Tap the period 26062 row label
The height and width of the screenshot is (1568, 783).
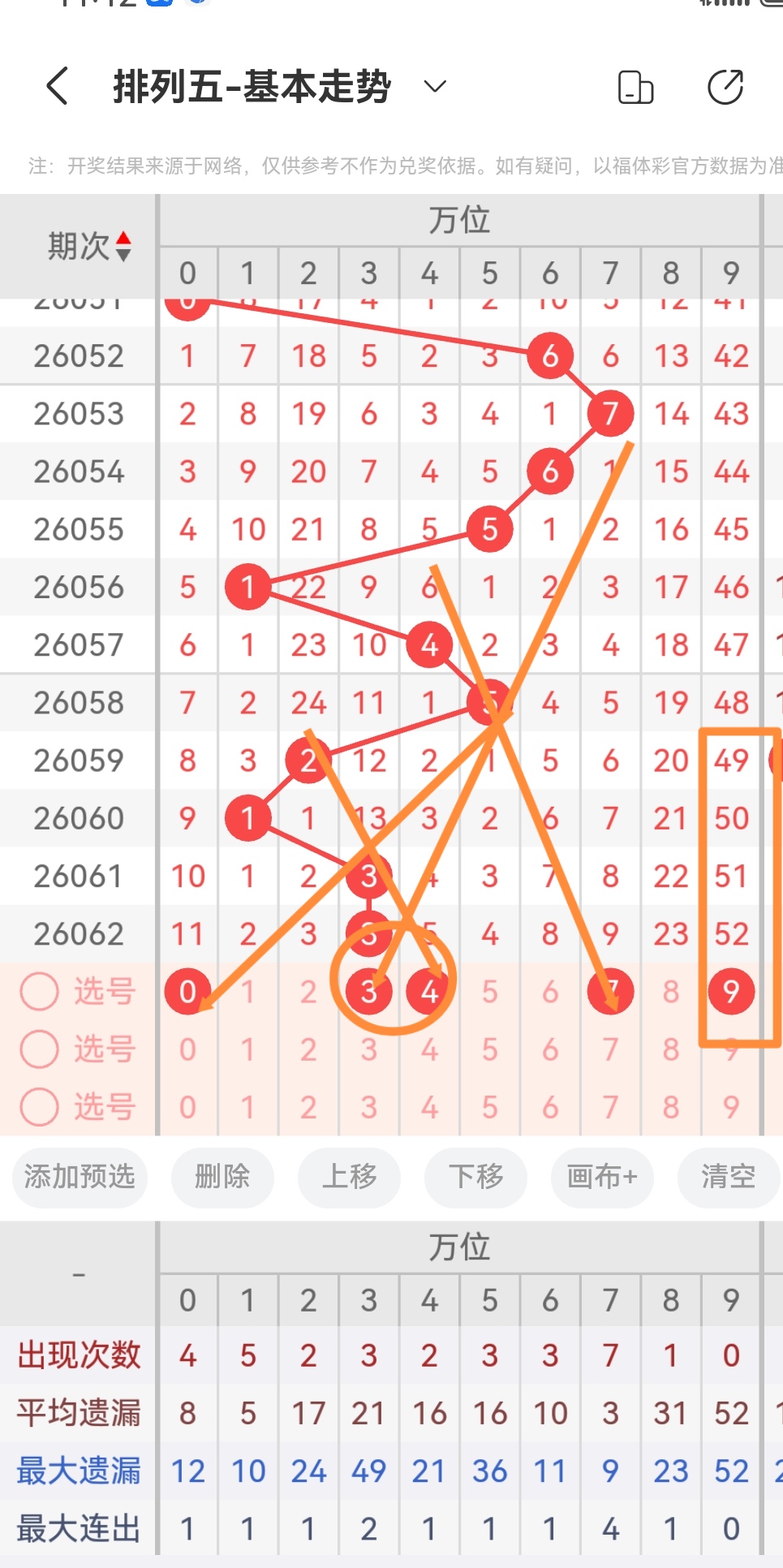tap(79, 933)
